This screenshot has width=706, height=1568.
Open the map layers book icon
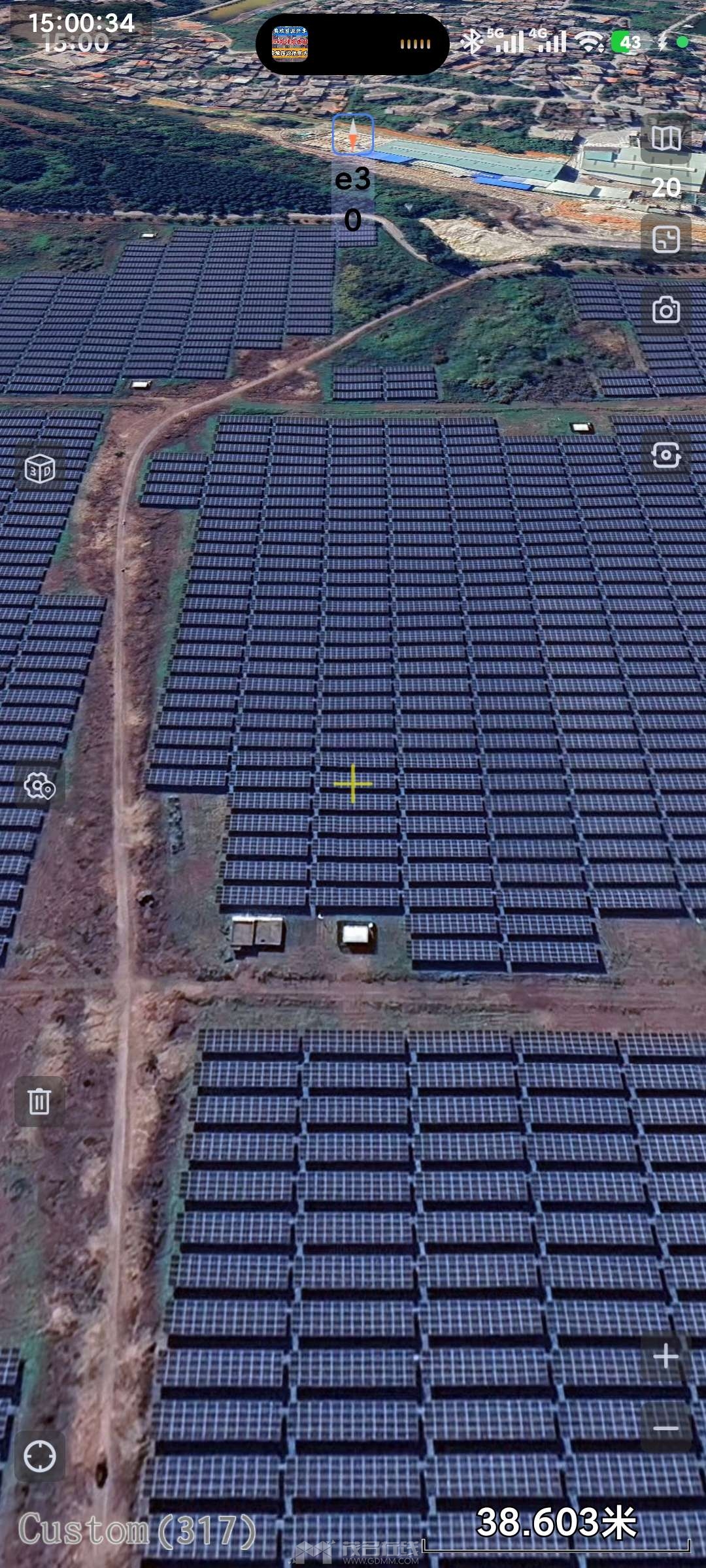[666, 139]
